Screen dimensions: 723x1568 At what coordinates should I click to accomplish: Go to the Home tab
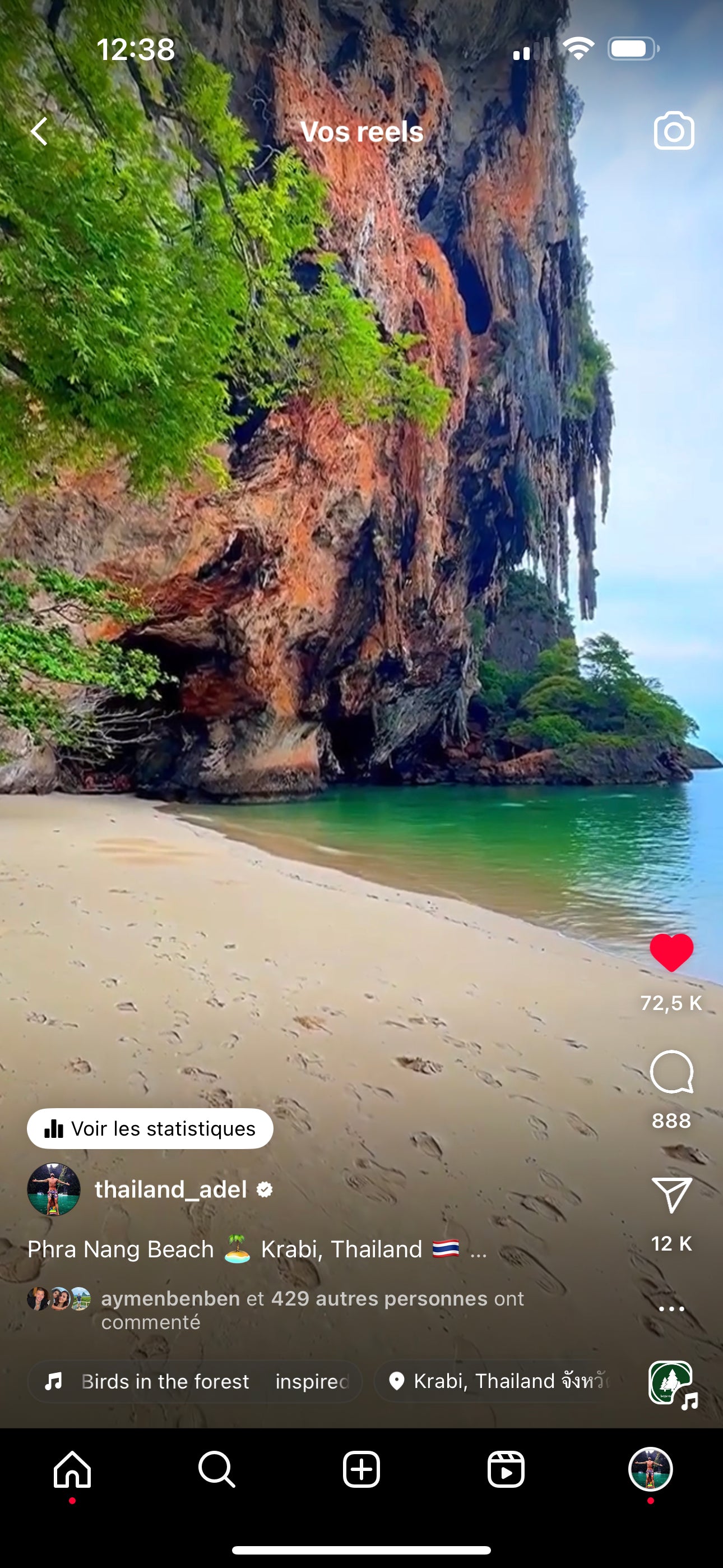click(72, 1469)
